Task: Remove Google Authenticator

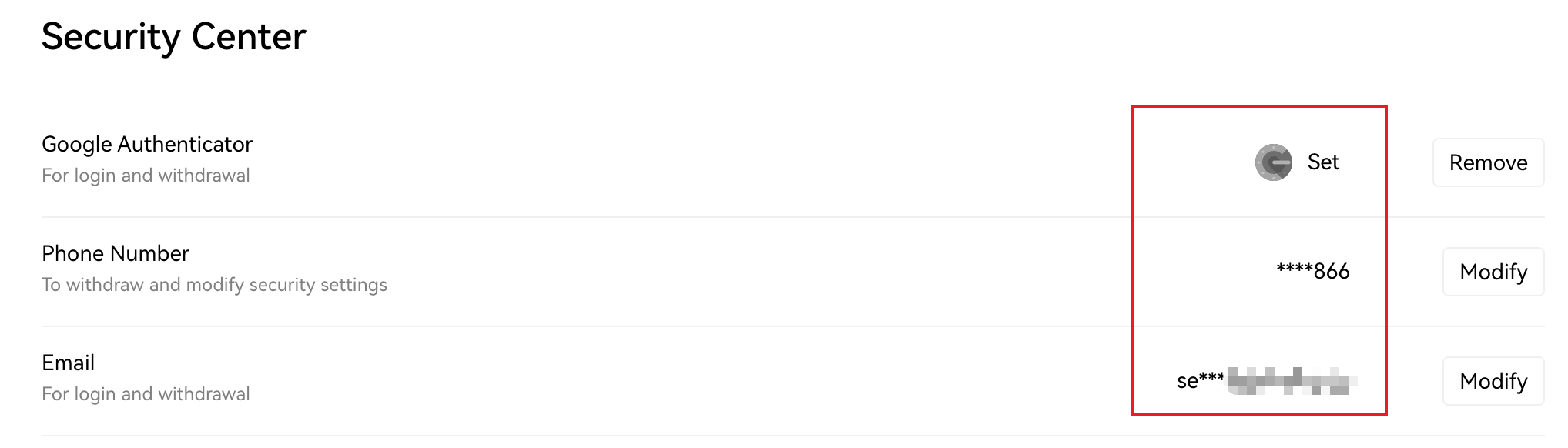Action: click(x=1487, y=162)
